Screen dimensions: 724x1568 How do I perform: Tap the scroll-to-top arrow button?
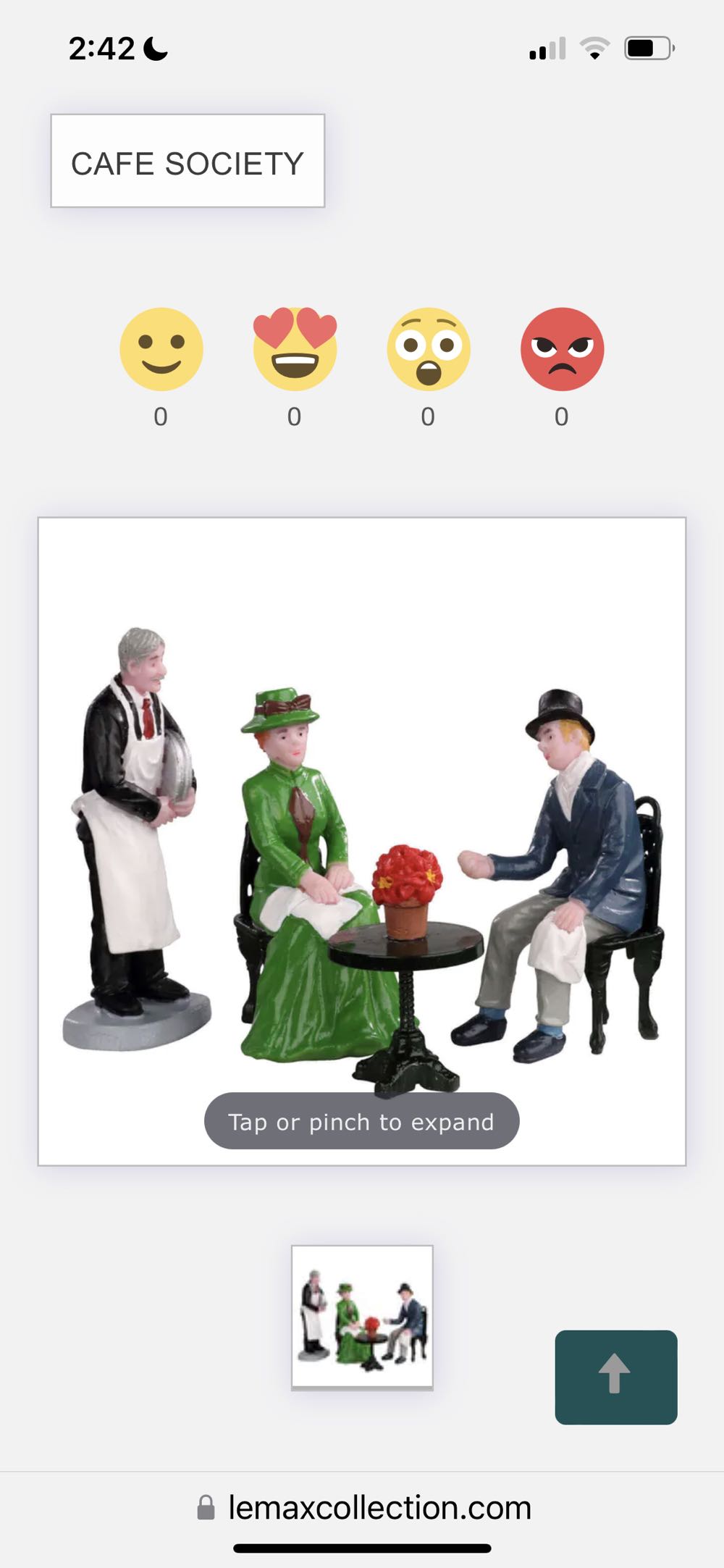click(615, 1377)
